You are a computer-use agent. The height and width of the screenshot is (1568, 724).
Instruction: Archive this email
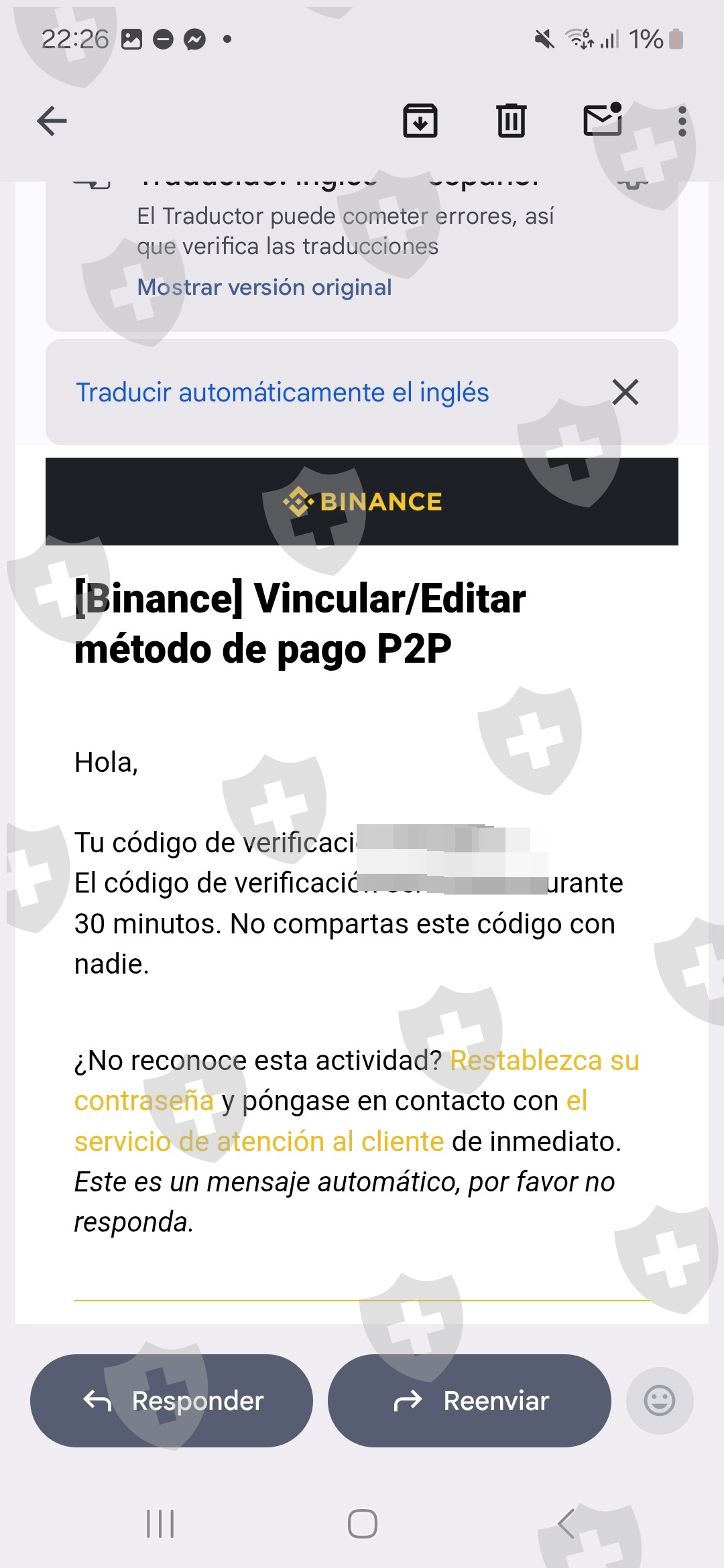pos(420,121)
